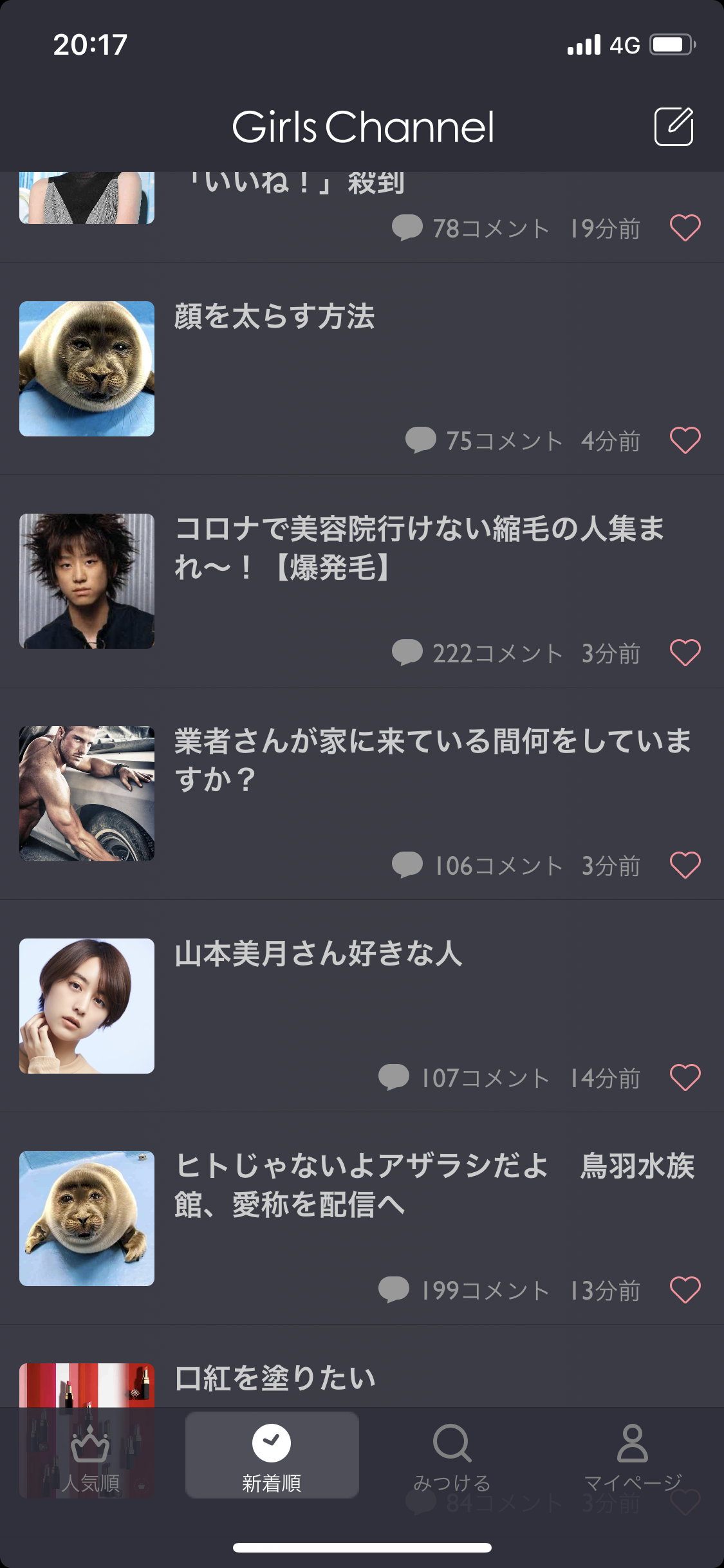View the 山本美月さん好きな人 thread
This screenshot has height=1568, width=724.
point(318,954)
